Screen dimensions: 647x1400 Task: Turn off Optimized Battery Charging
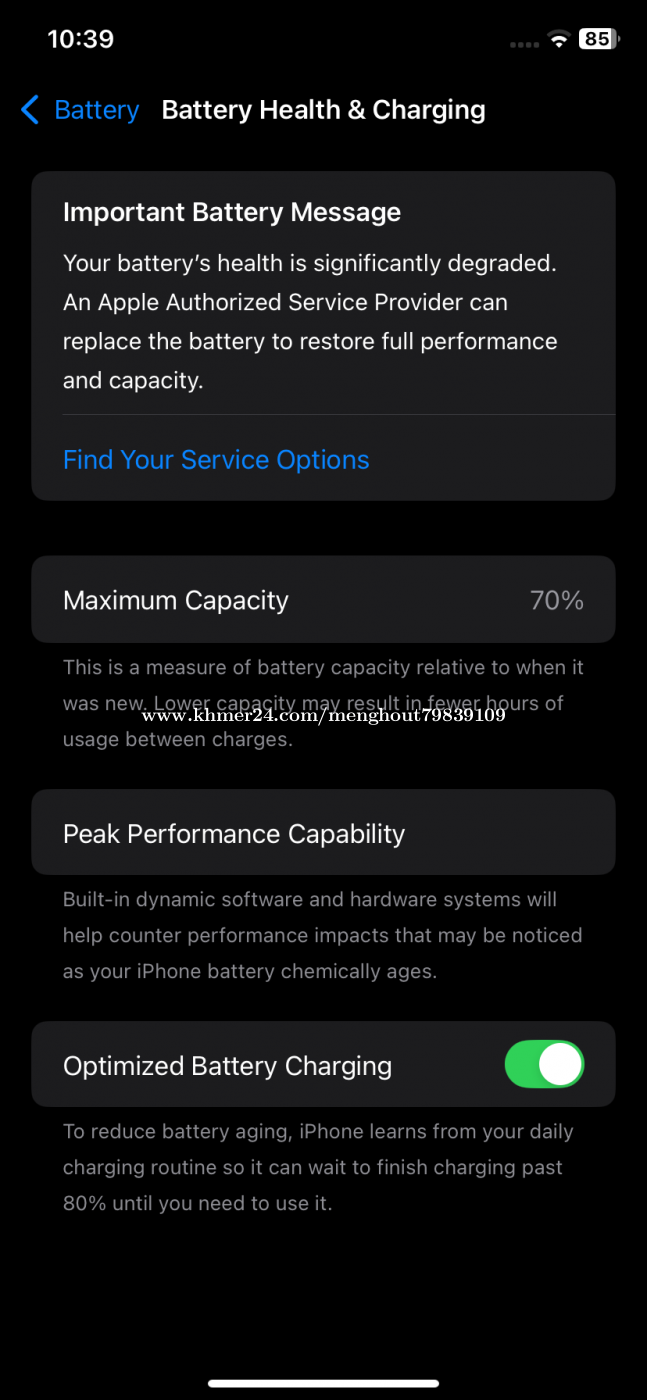[x=544, y=1065]
